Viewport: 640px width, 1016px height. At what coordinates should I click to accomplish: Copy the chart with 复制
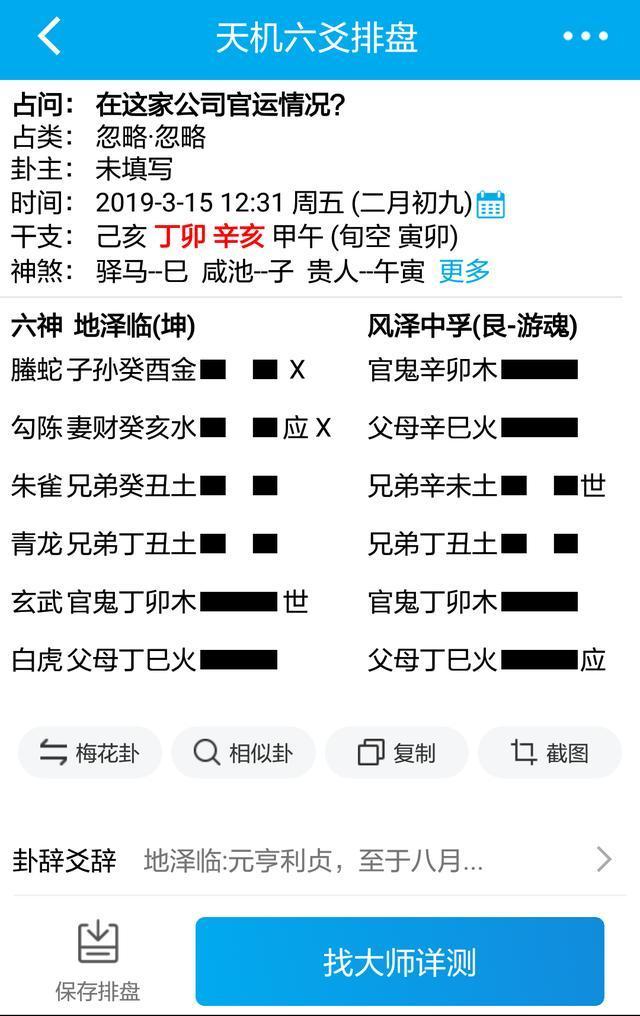(397, 753)
